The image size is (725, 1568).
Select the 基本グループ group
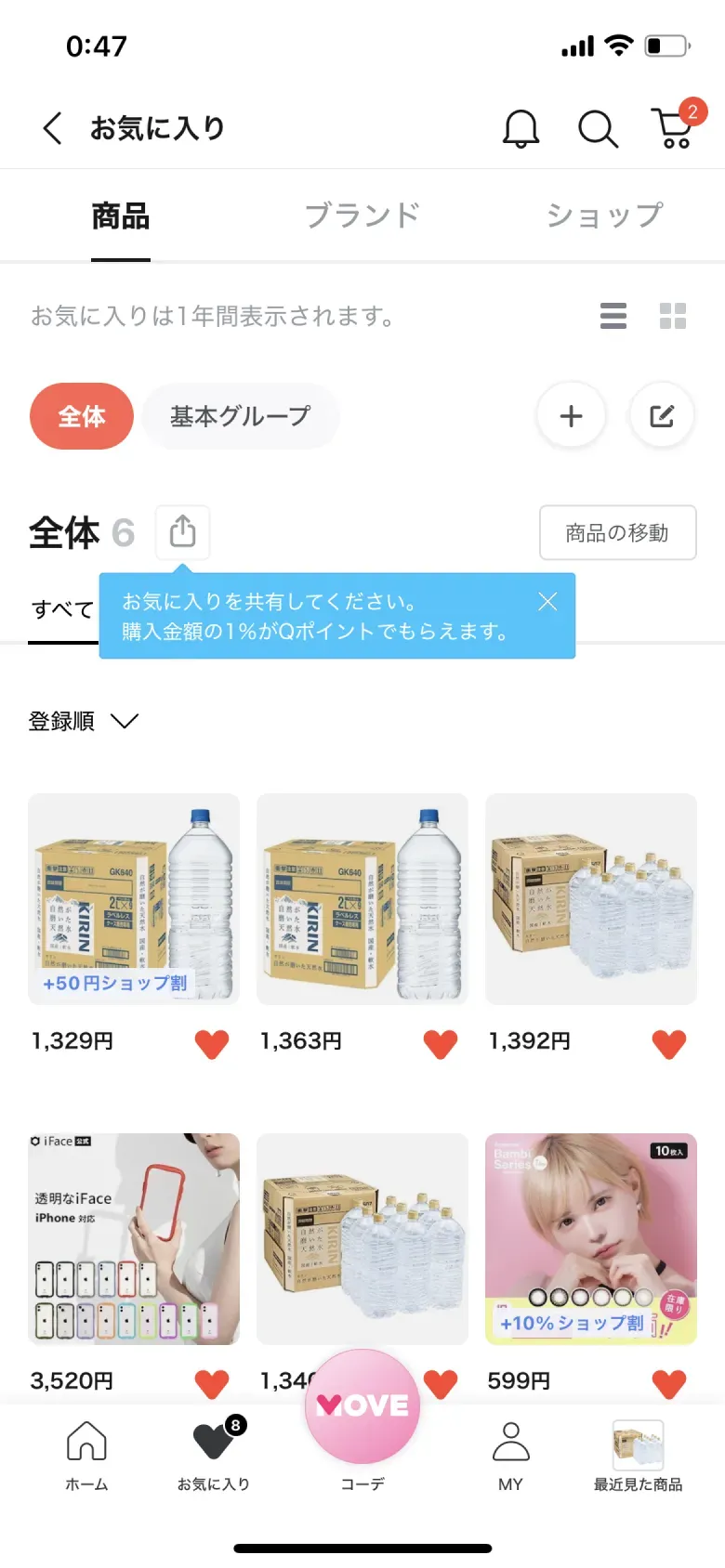coord(241,416)
